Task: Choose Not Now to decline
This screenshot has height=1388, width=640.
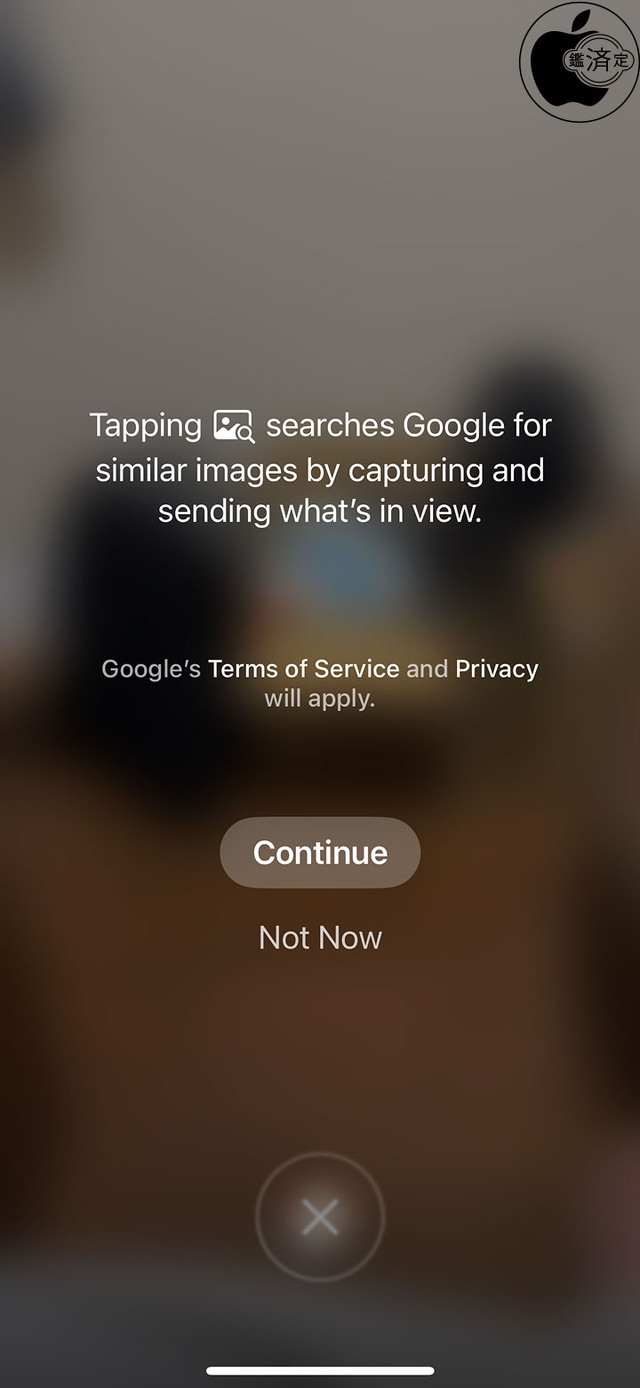Action: [320, 938]
